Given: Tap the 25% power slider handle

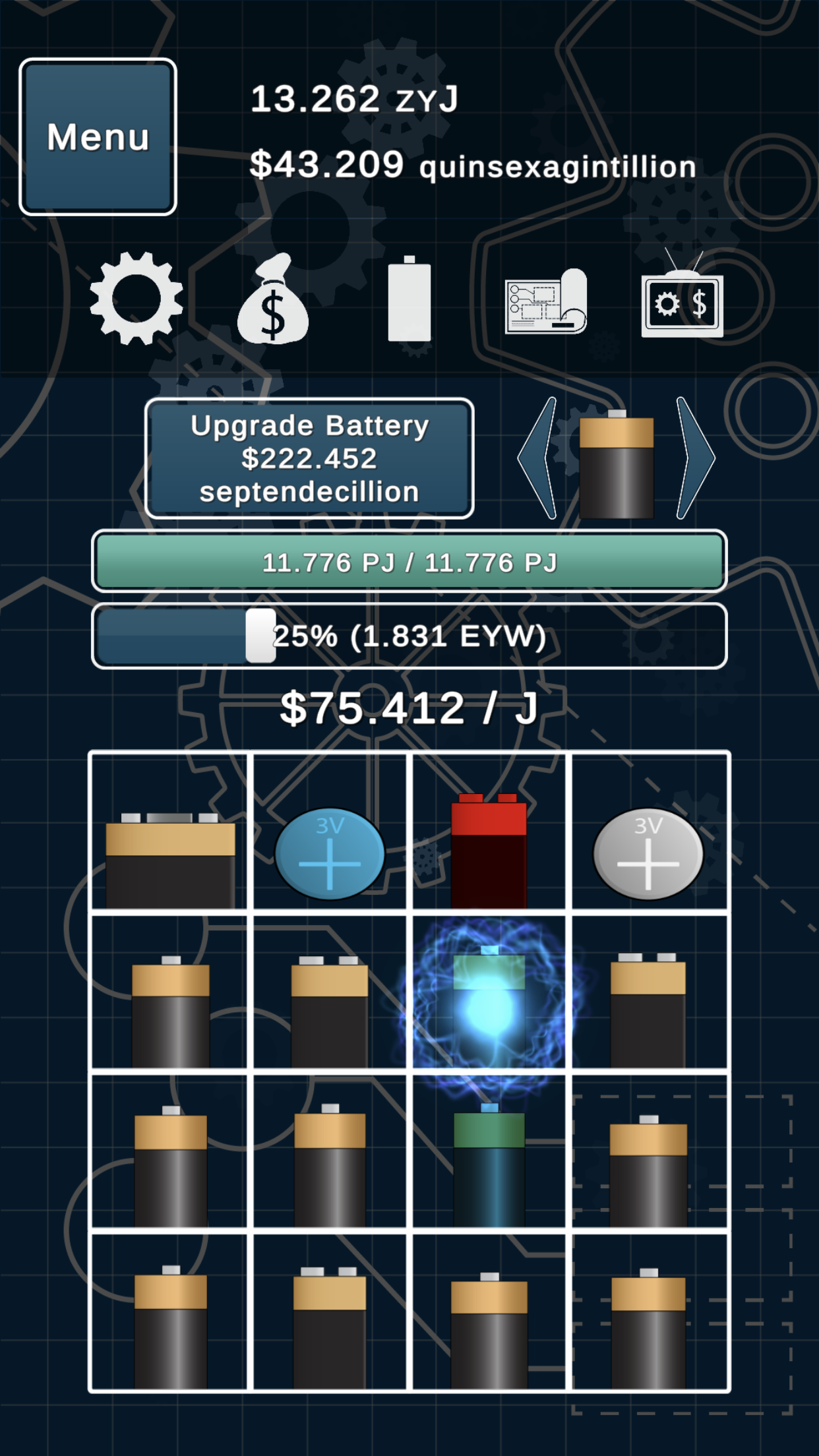Looking at the screenshot, I should click(260, 636).
